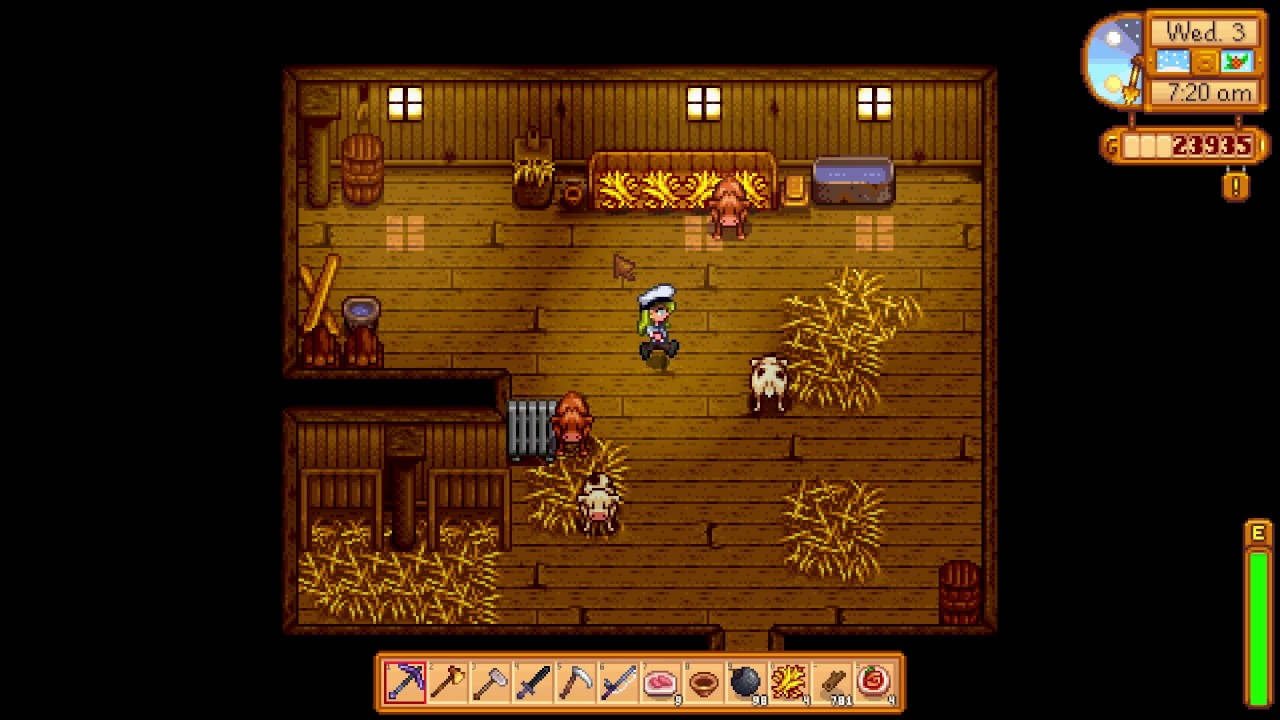
Task: Select the axe in the toolbar
Action: click(x=448, y=683)
